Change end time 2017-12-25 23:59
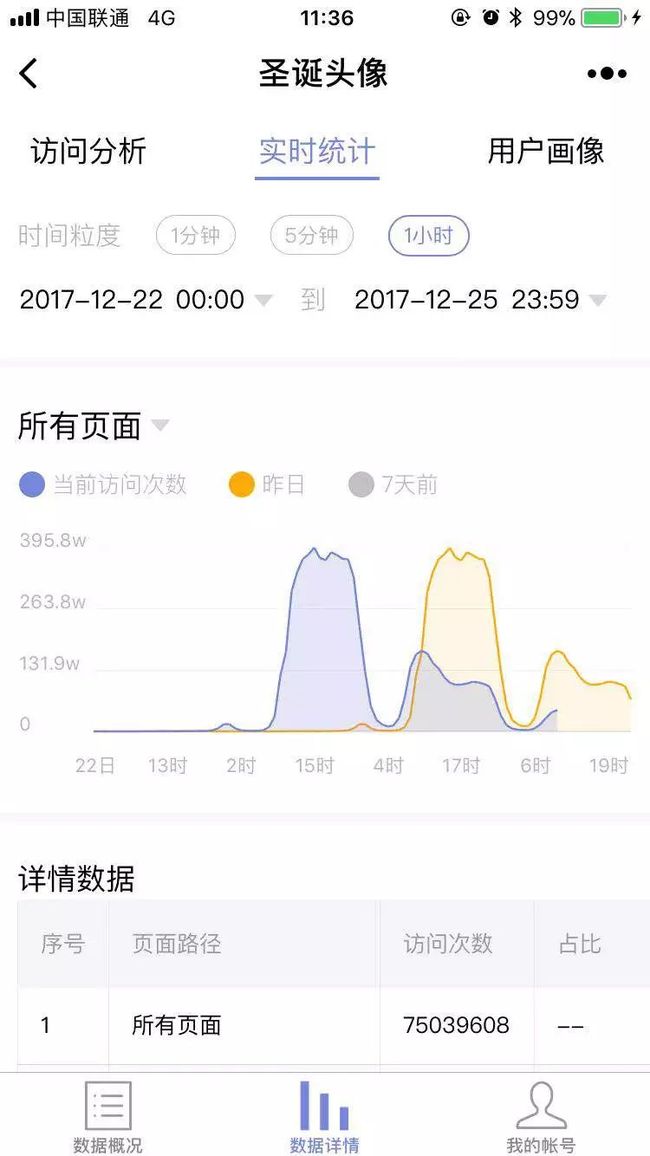 tap(480, 300)
